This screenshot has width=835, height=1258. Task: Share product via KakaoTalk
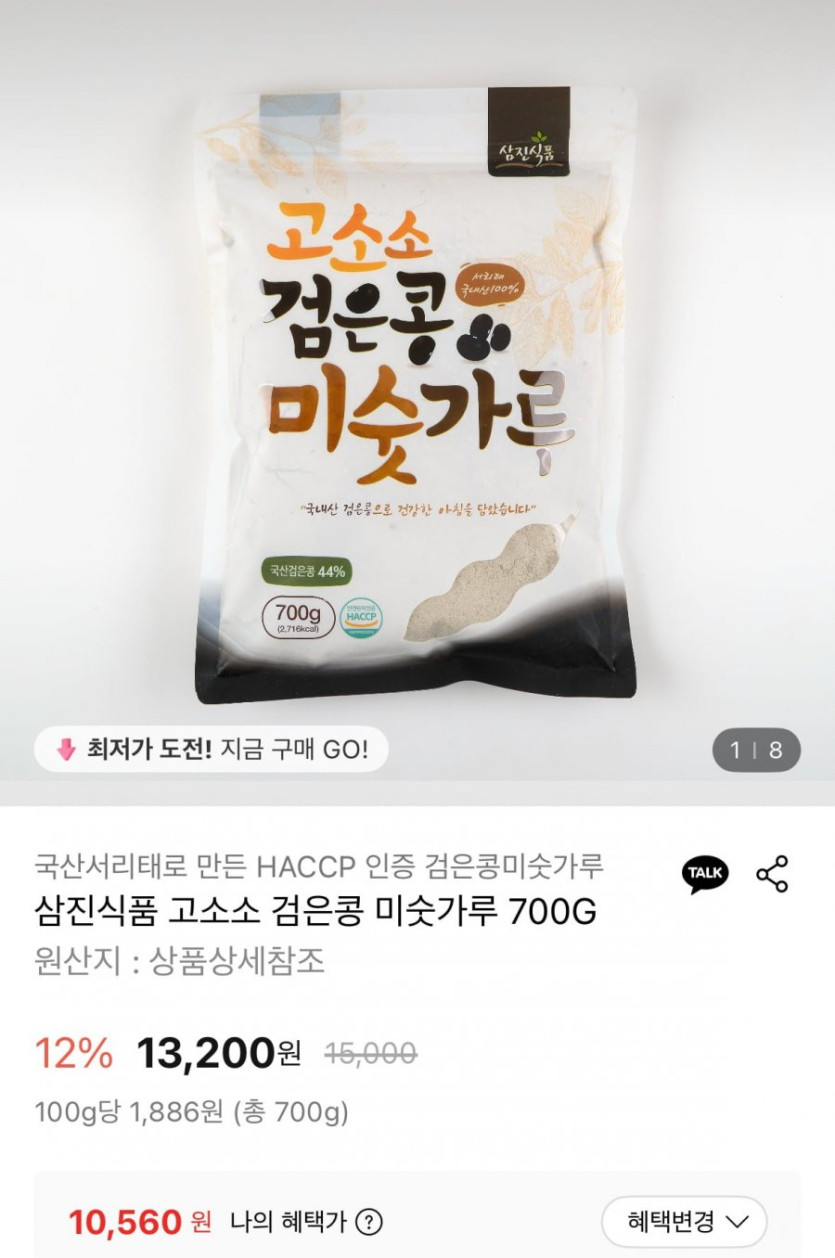click(x=705, y=874)
